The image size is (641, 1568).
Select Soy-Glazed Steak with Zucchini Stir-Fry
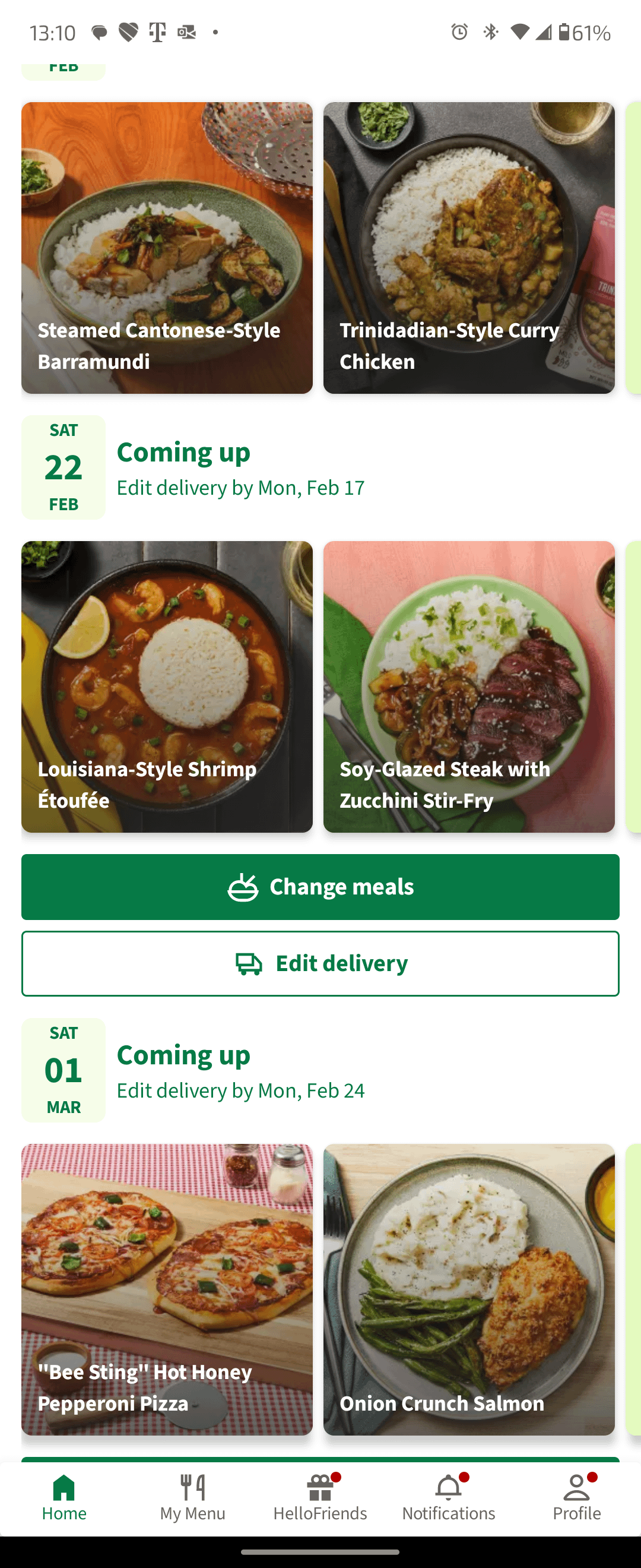tap(468, 687)
